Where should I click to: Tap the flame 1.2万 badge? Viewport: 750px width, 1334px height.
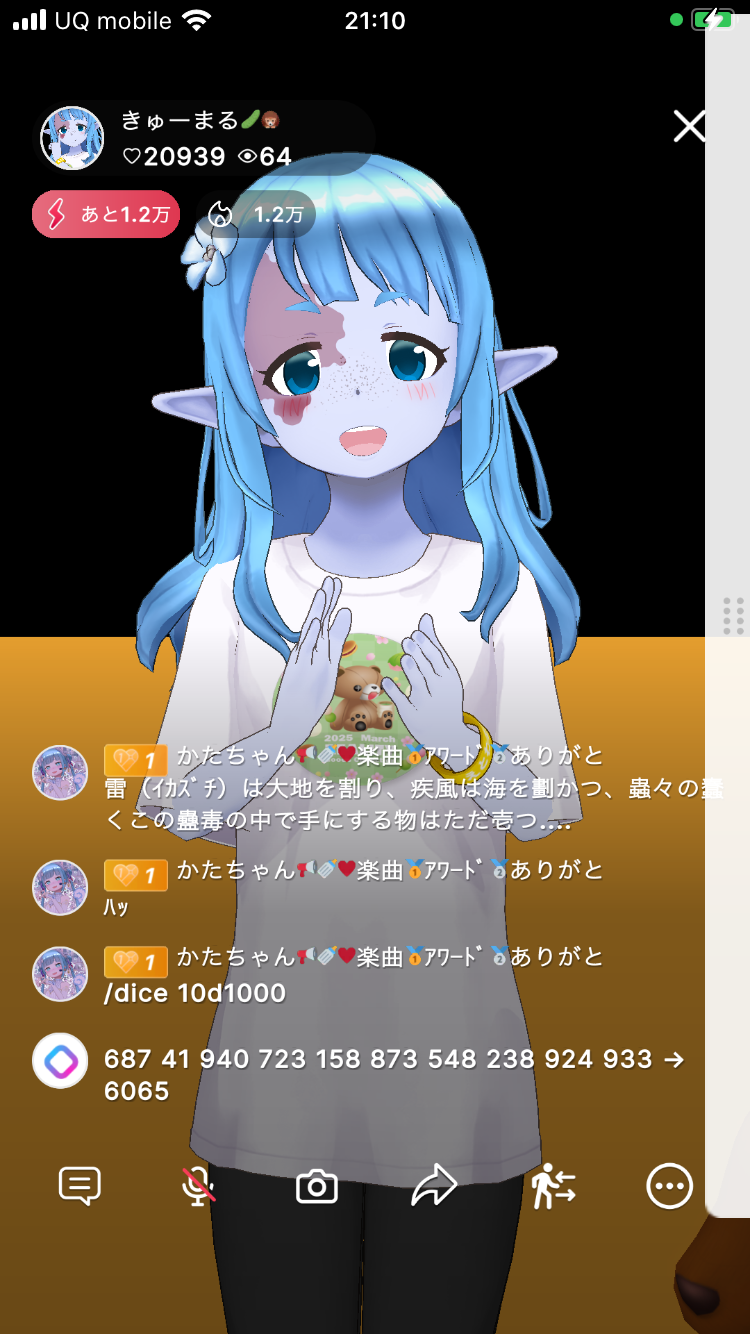click(x=256, y=214)
